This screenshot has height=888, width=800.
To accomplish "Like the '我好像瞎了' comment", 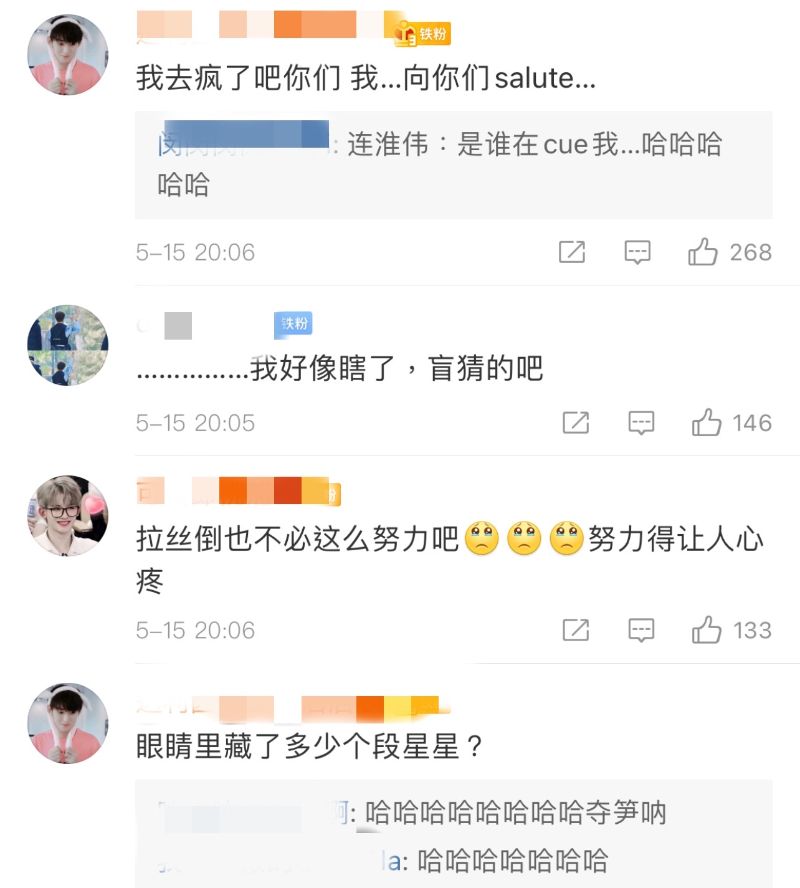I will pyautogui.click(x=707, y=423).
